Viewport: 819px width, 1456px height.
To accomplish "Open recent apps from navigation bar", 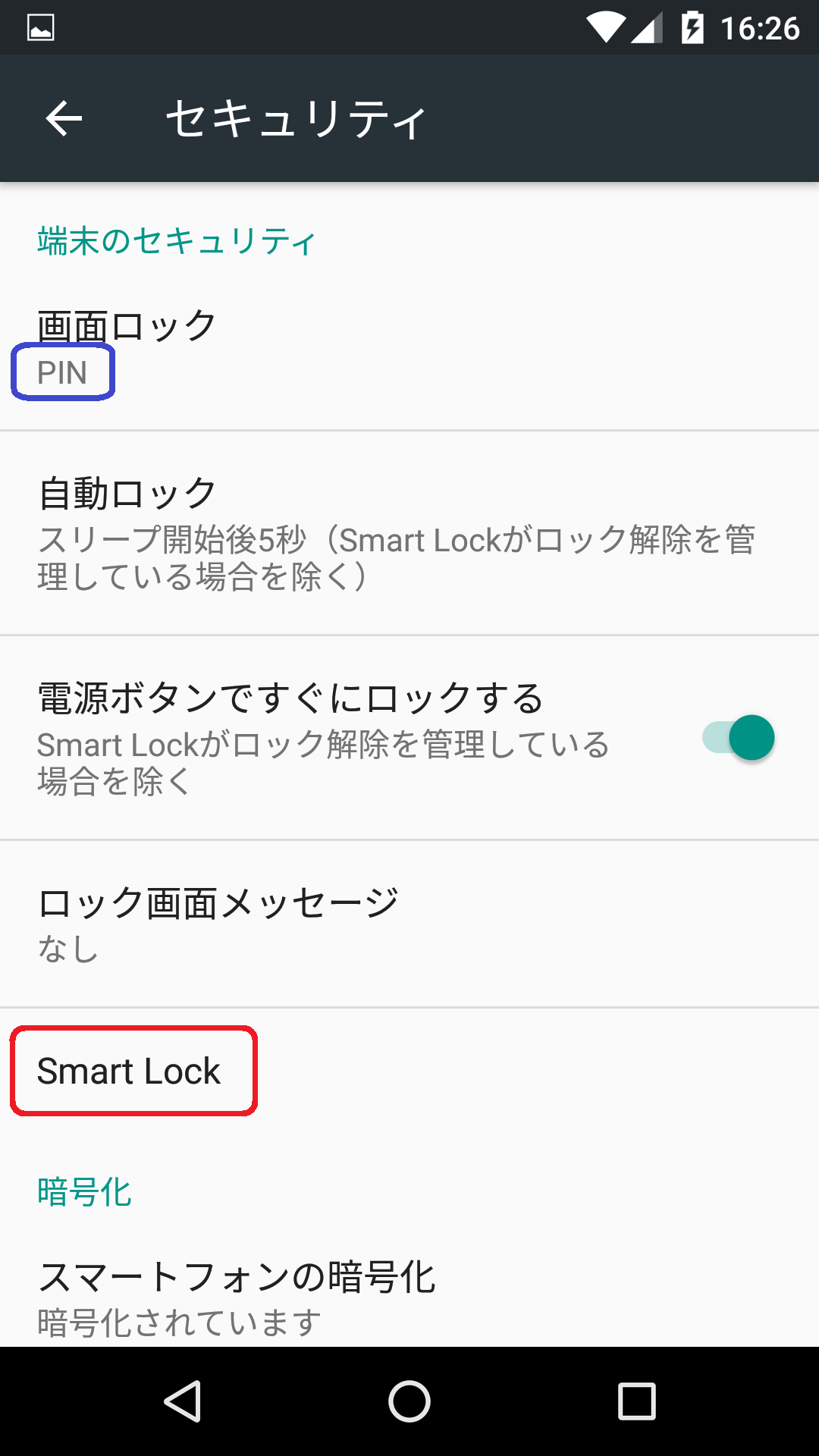I will (x=637, y=1401).
